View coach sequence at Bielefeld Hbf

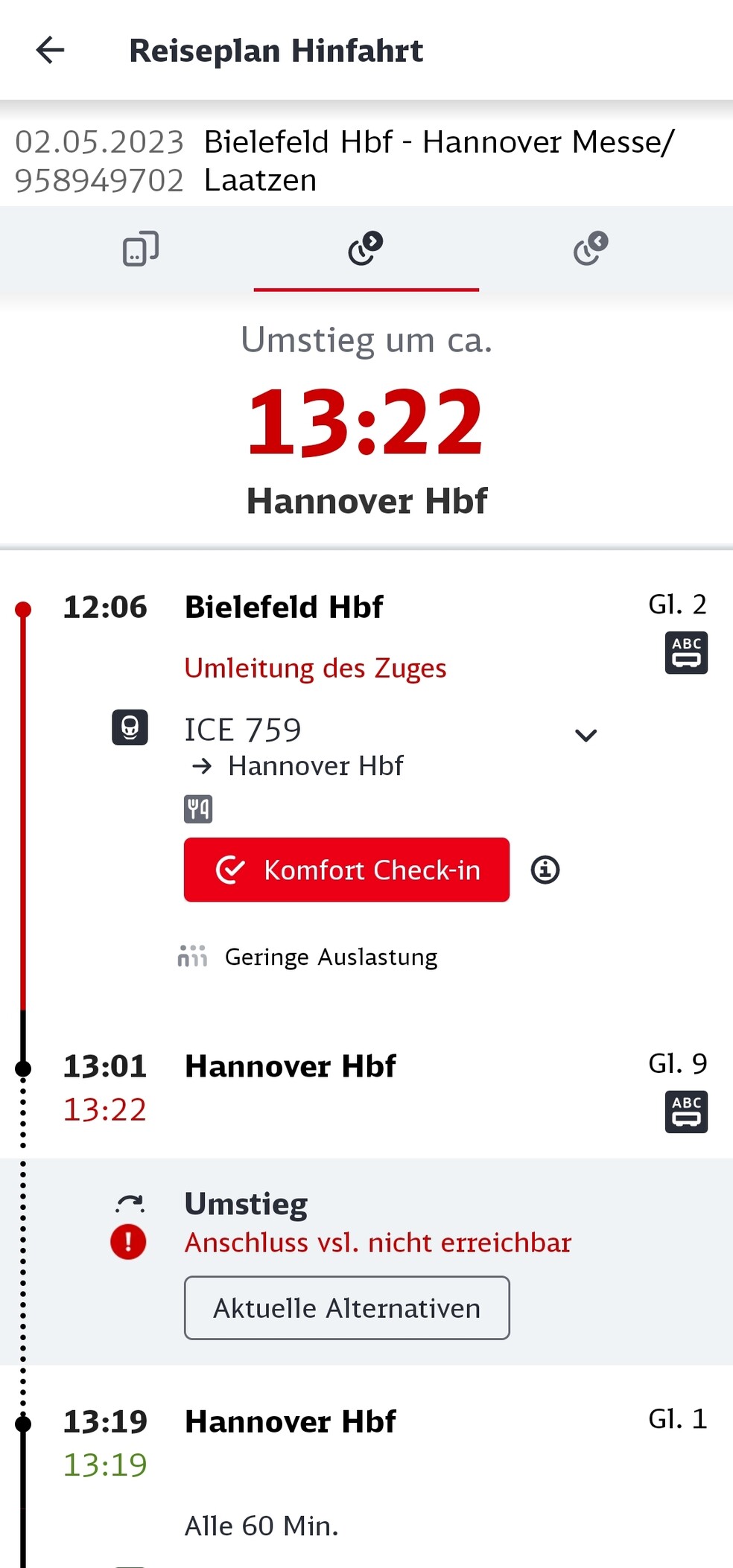686,653
